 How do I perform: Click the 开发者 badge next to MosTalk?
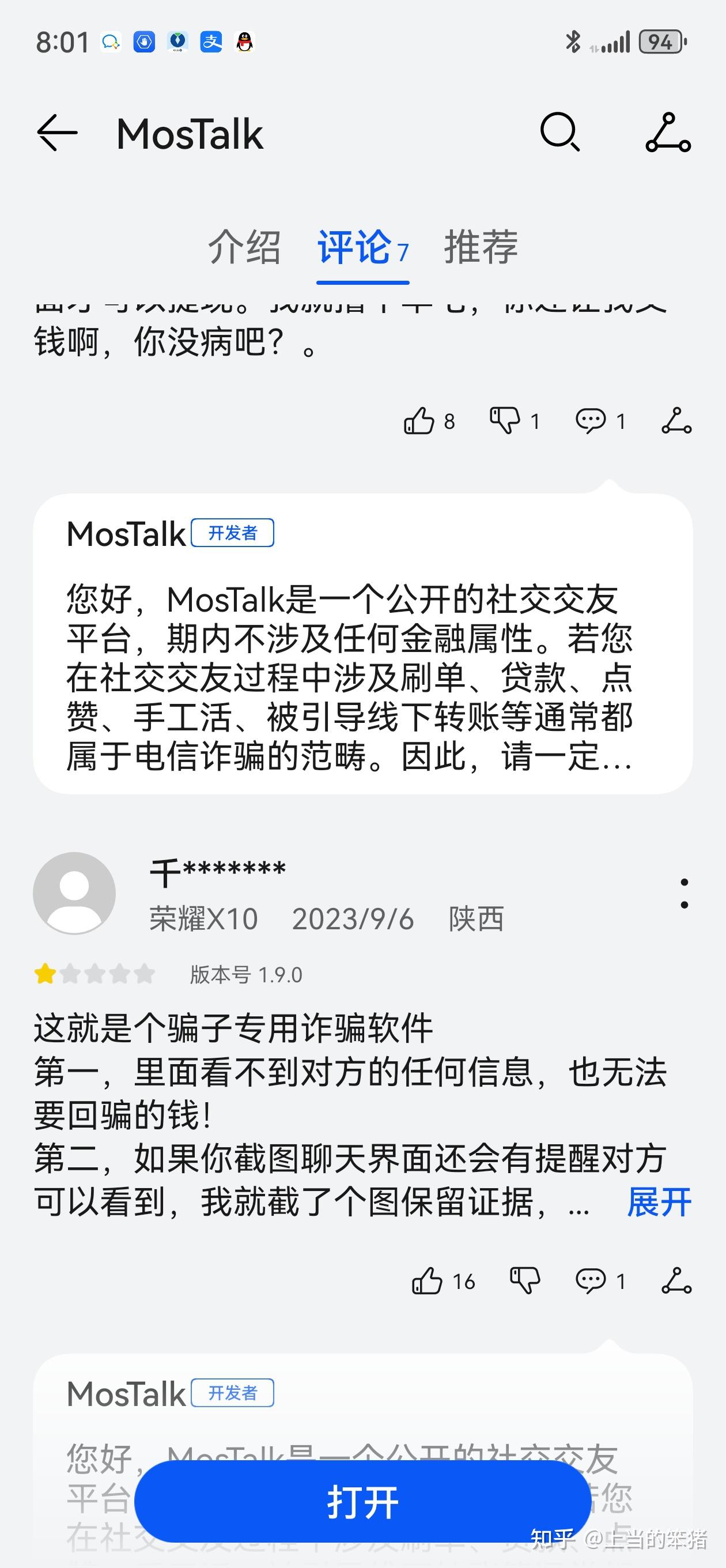pos(235,533)
